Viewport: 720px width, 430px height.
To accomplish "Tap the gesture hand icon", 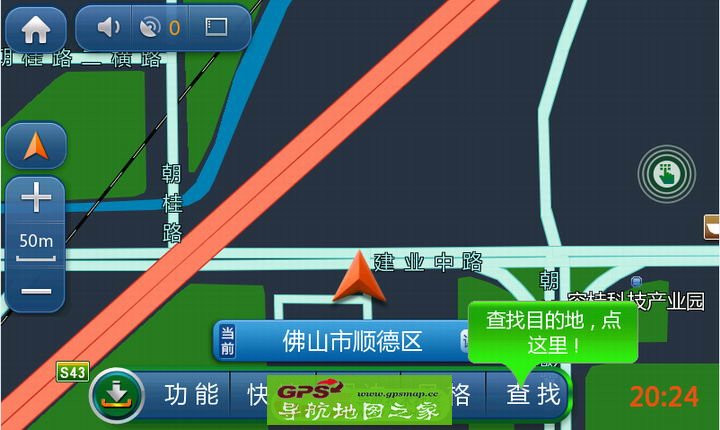I will 666,173.
